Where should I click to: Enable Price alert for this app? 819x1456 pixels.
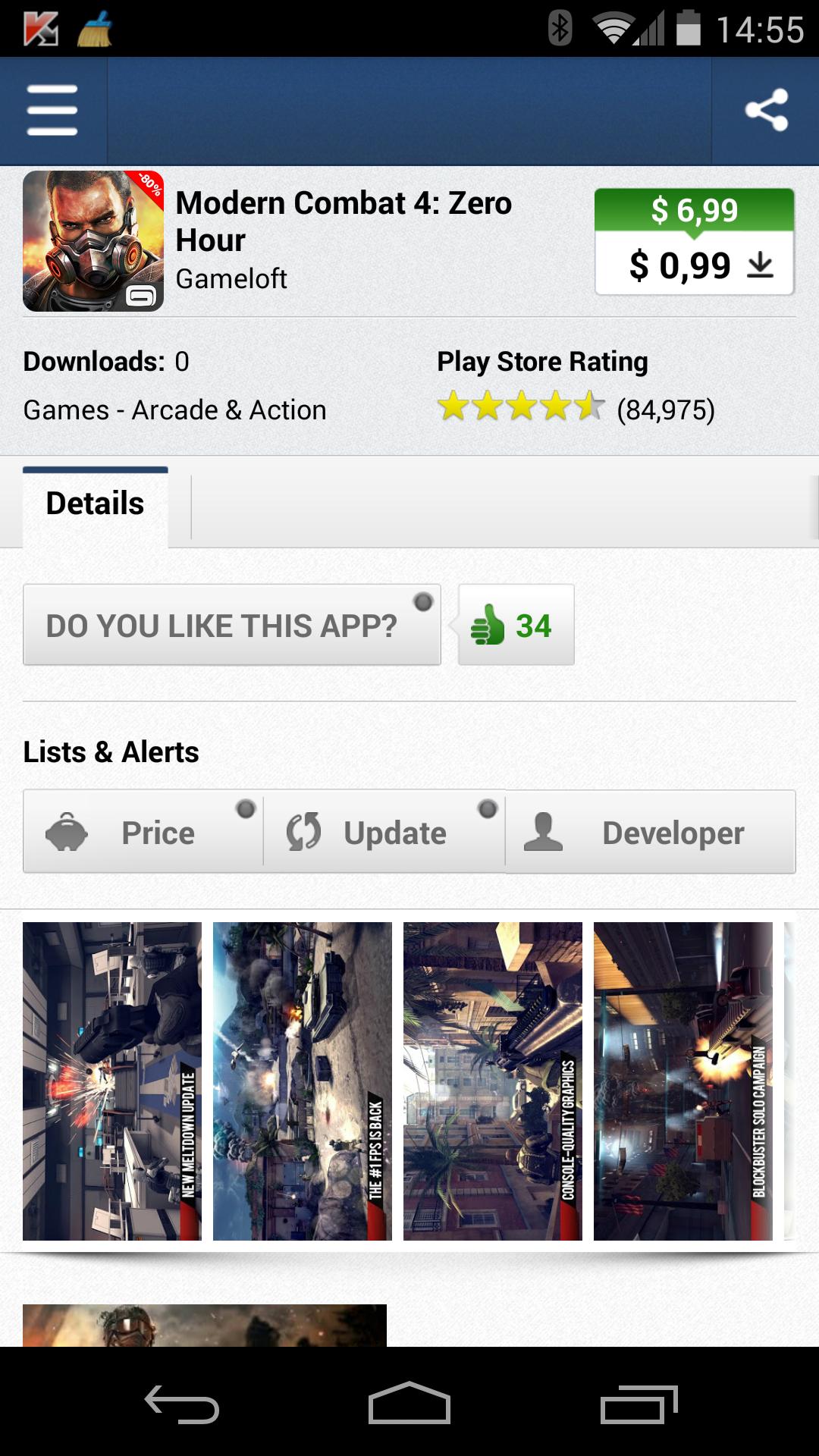click(x=143, y=833)
